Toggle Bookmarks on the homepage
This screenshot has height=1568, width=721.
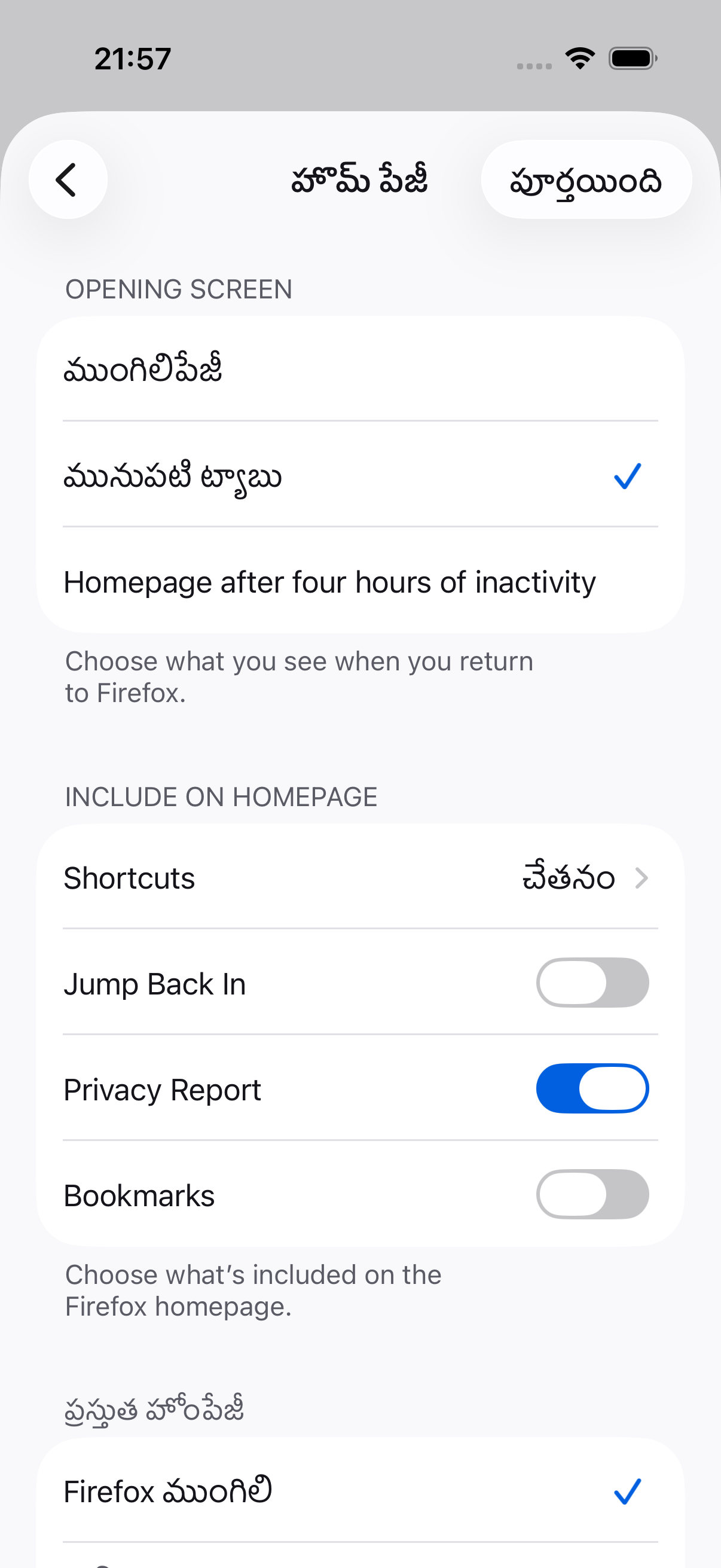(x=592, y=1194)
